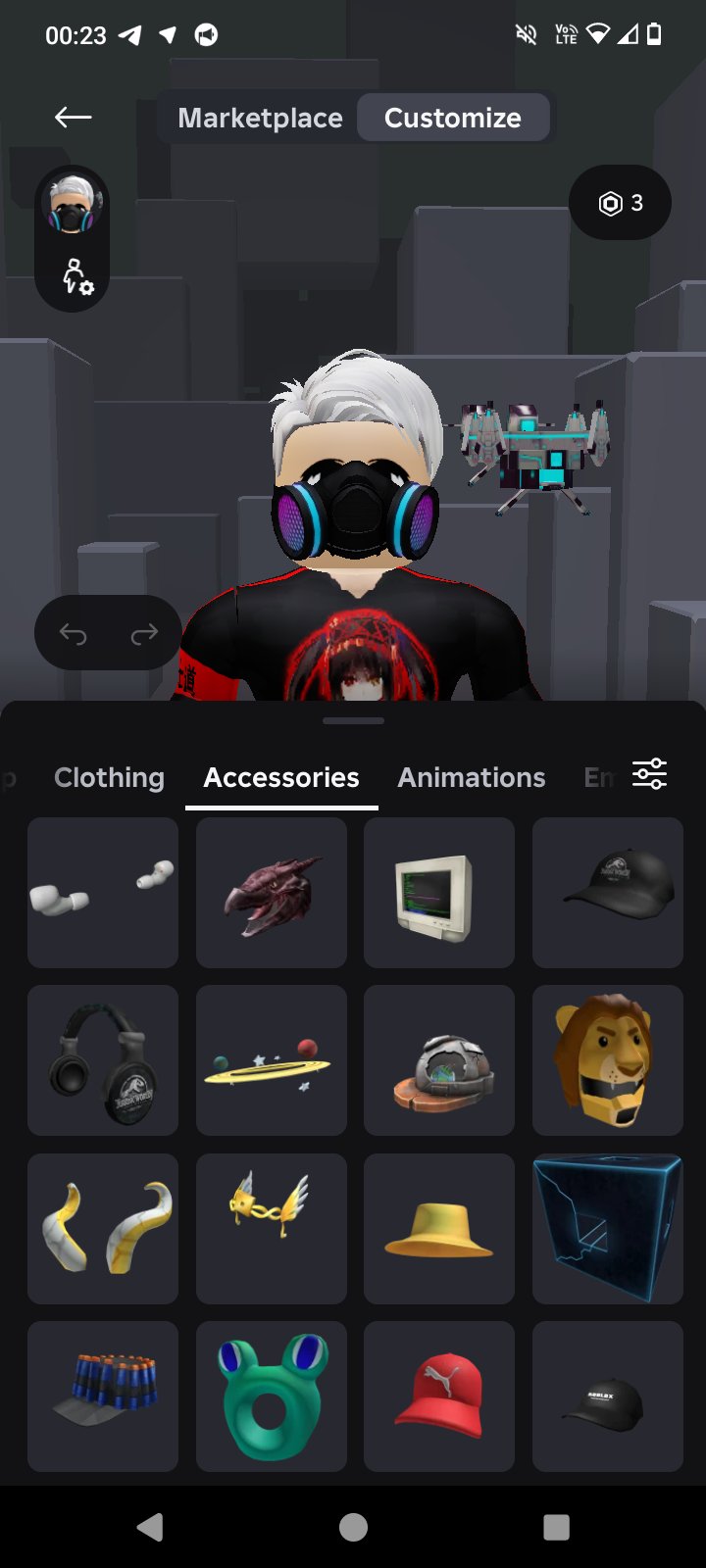Select the yellow bucket hat
This screenshot has height=1568, width=706.
(439, 1229)
